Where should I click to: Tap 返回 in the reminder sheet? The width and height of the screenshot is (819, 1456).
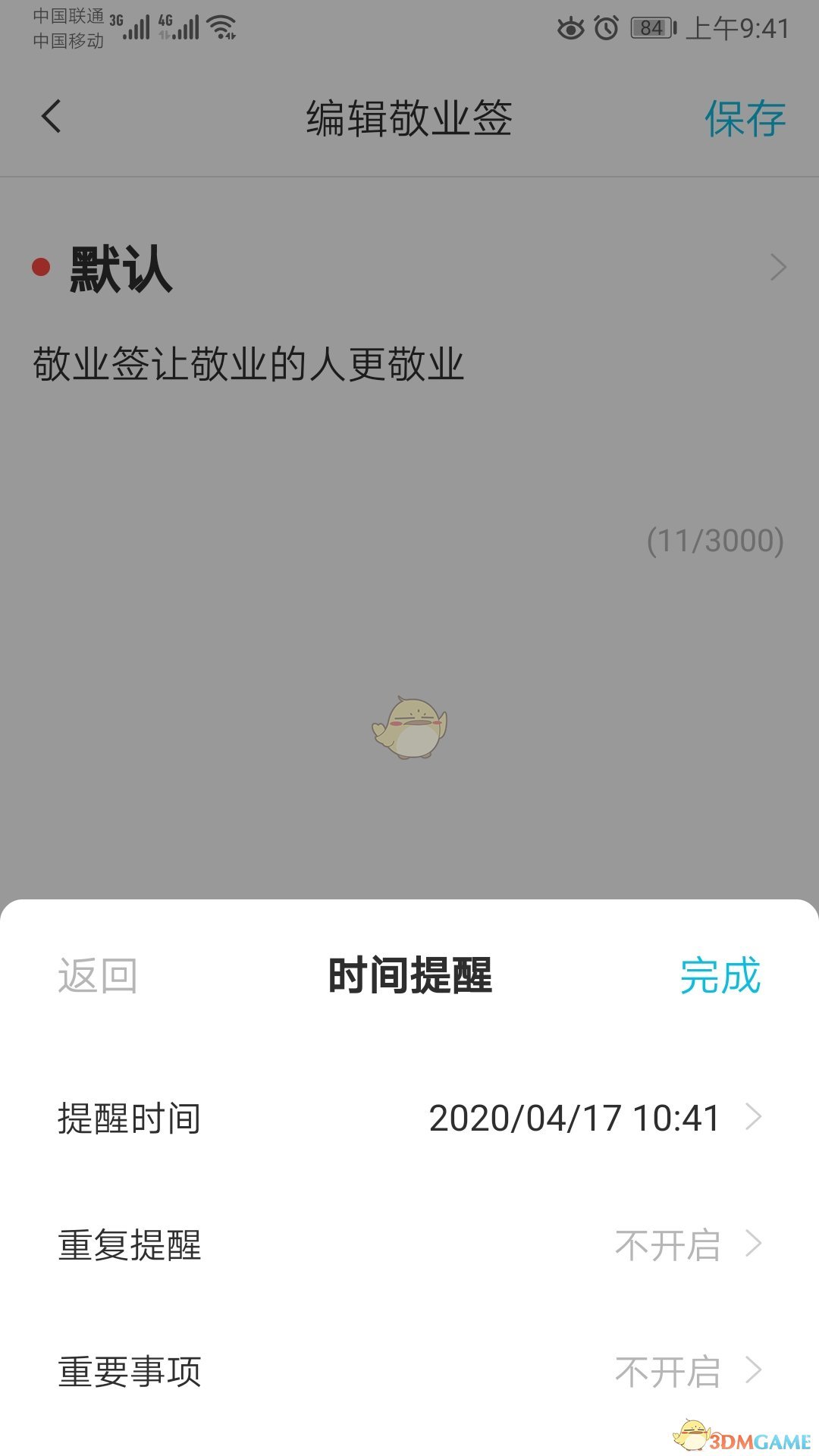[x=98, y=976]
